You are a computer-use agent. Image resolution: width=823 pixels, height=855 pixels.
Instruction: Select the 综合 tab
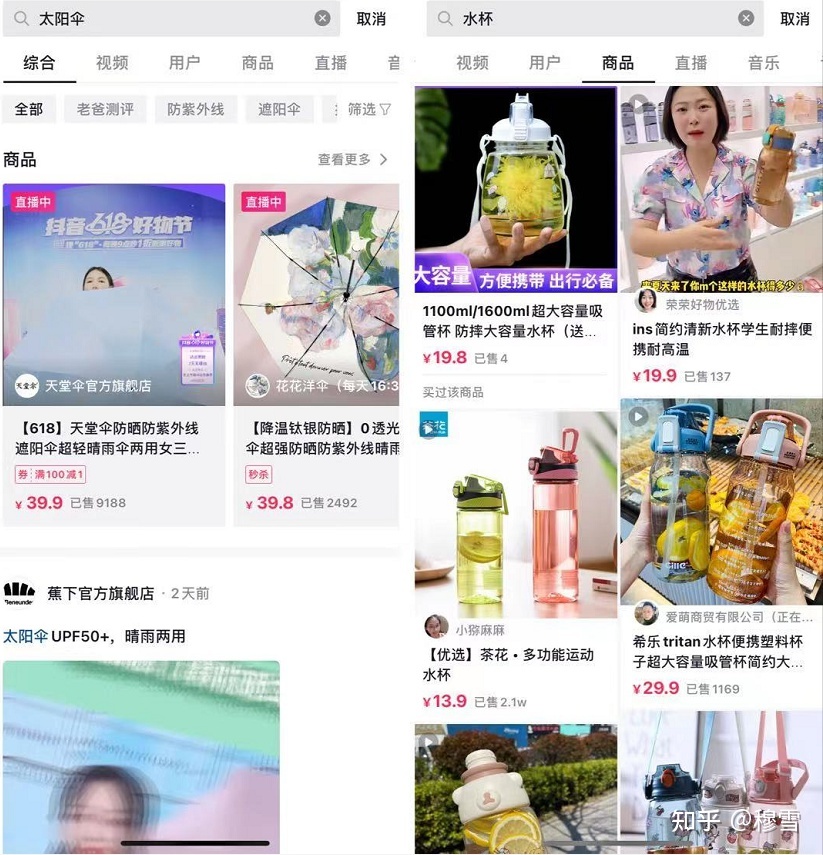point(39,62)
